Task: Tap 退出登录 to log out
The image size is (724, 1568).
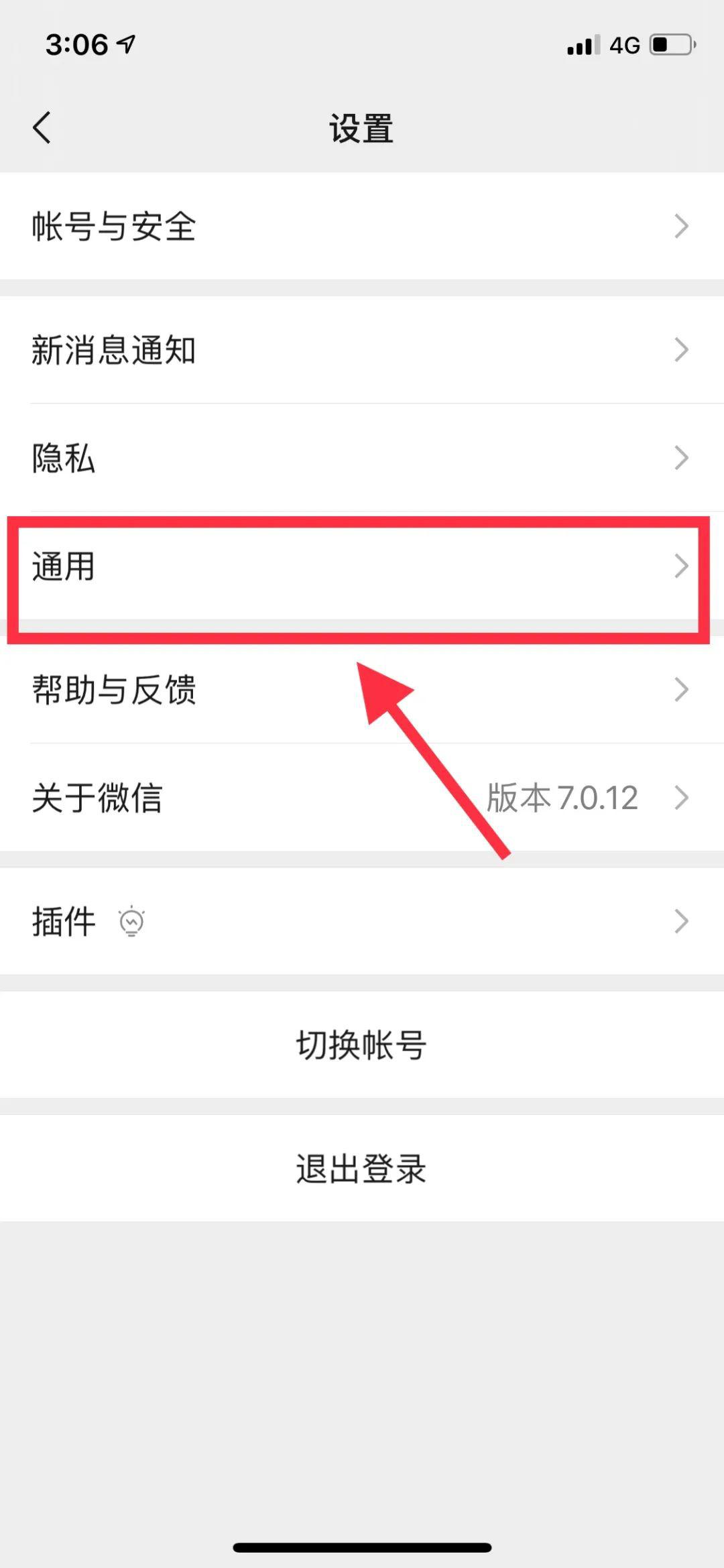Action: pos(362,1168)
